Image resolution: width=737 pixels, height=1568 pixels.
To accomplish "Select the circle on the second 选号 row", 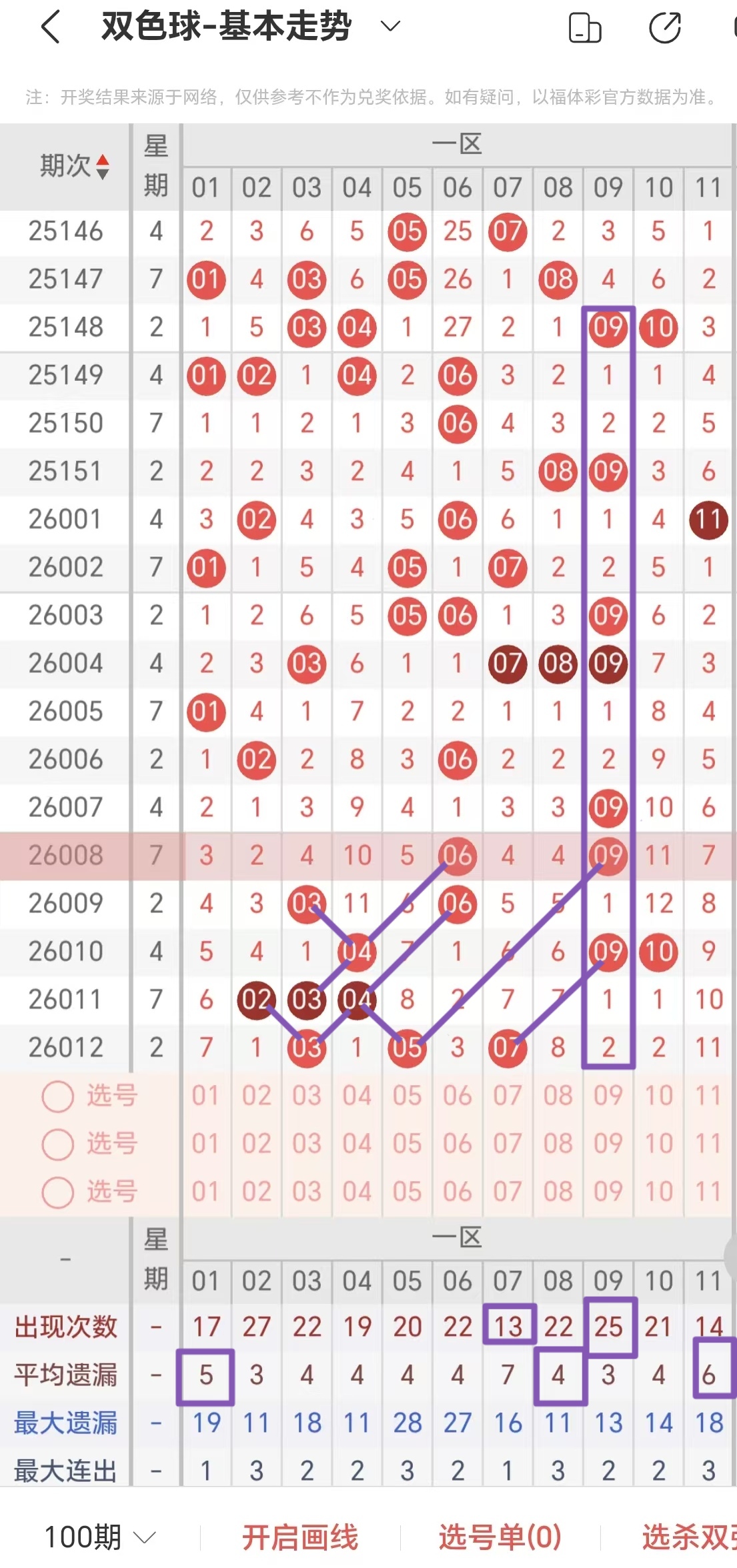I will (57, 1143).
